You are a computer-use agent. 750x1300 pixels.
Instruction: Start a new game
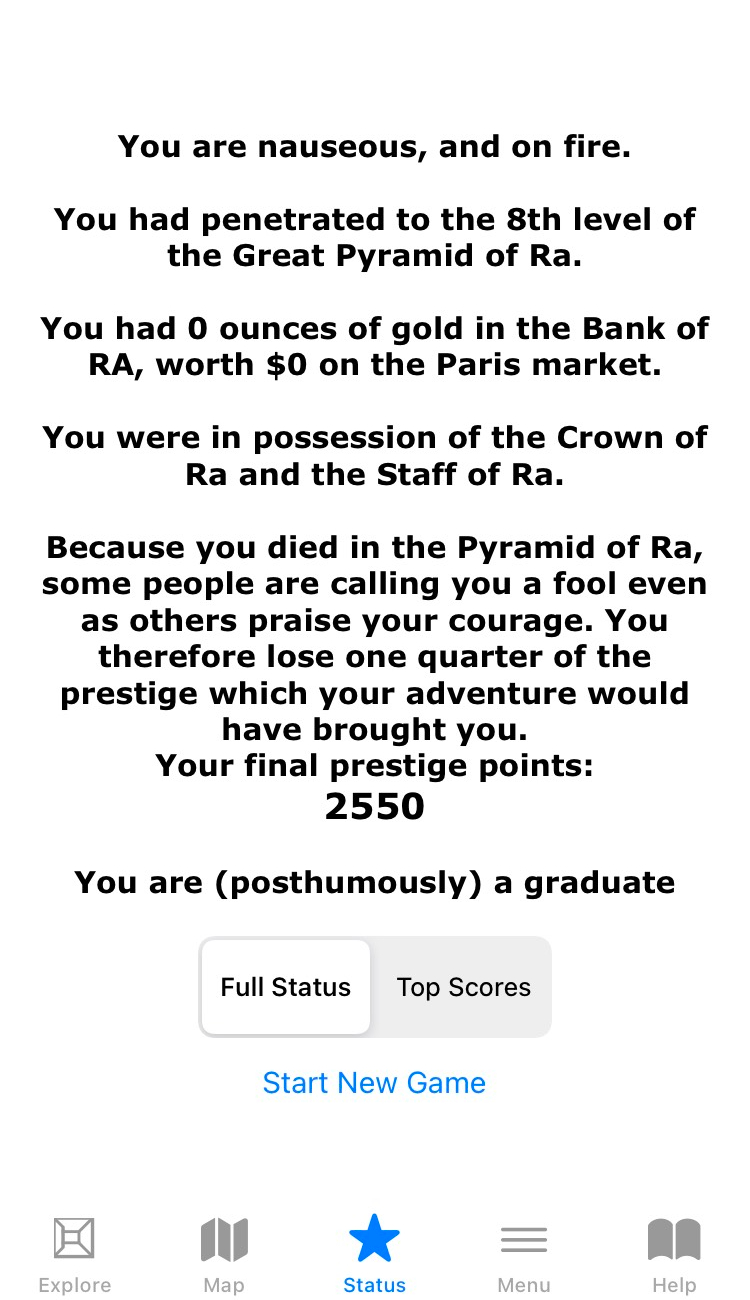click(x=374, y=1082)
